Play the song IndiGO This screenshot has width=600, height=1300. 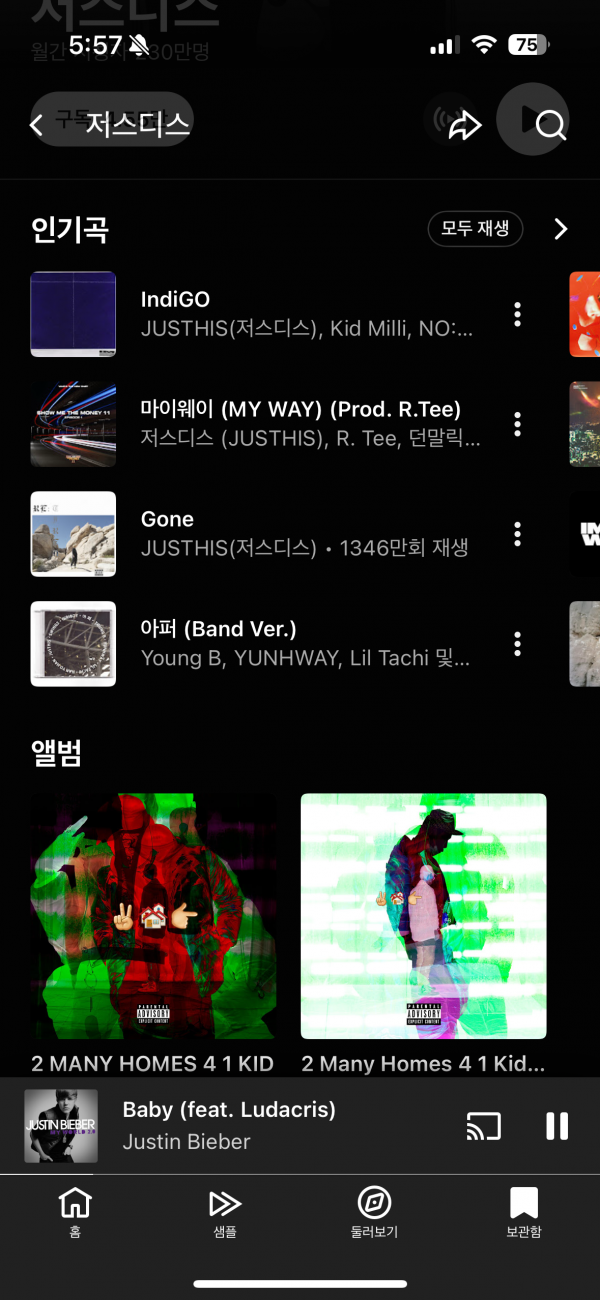(300, 313)
